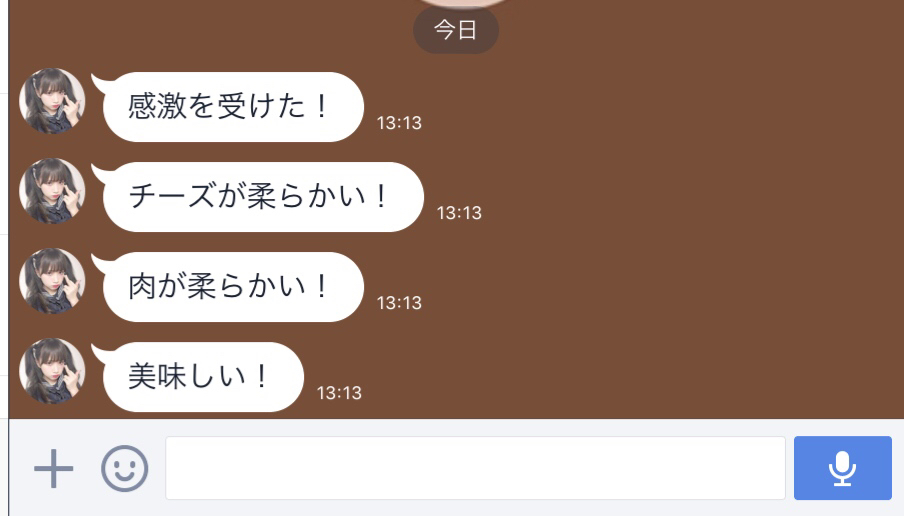Open the plus attachment menu
Viewport: 904px width, 516px height.
point(54,468)
